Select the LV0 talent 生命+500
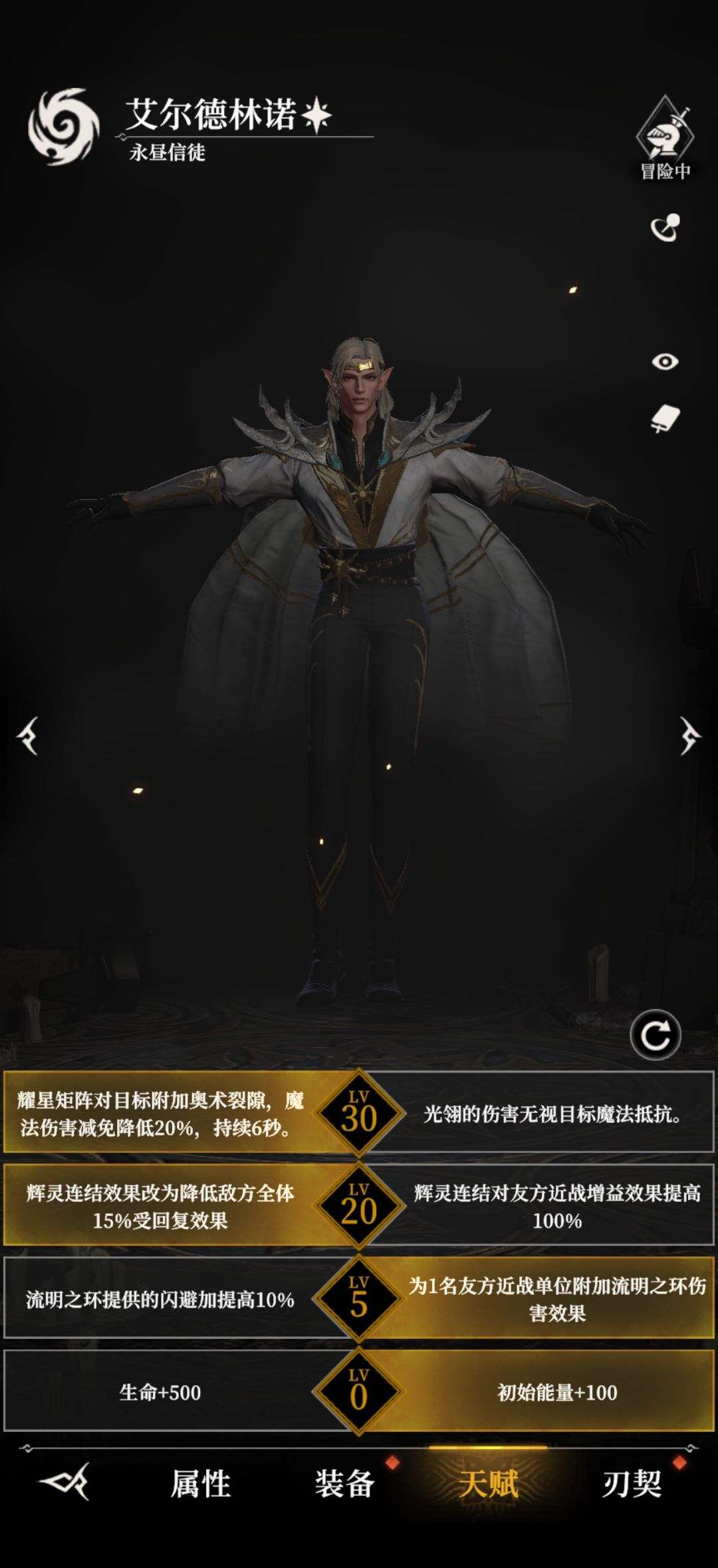This screenshot has height=1568, width=718. tap(160, 1392)
